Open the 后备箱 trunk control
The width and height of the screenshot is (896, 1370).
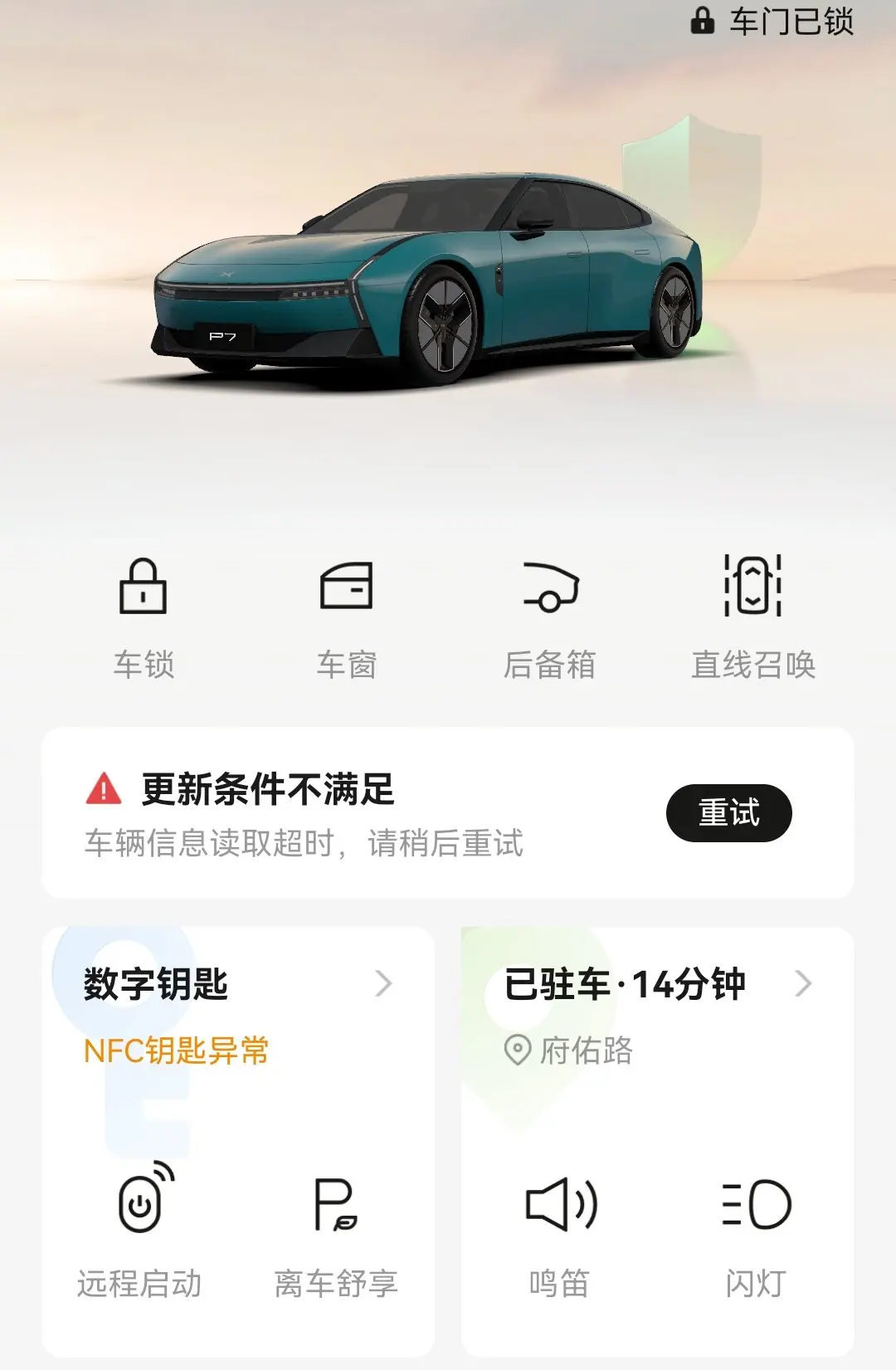550,616
